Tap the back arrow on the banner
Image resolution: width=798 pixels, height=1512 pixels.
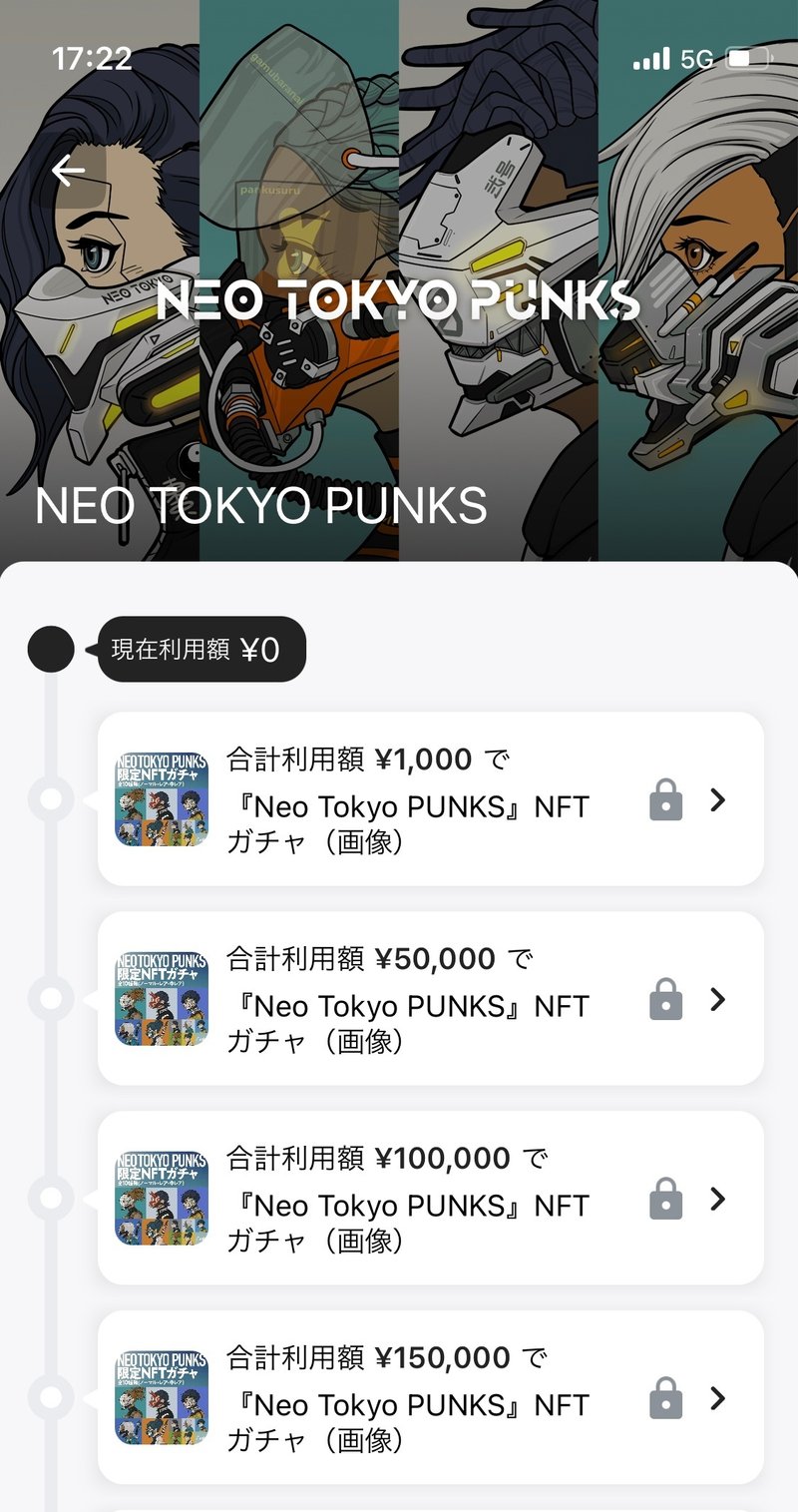[68, 171]
